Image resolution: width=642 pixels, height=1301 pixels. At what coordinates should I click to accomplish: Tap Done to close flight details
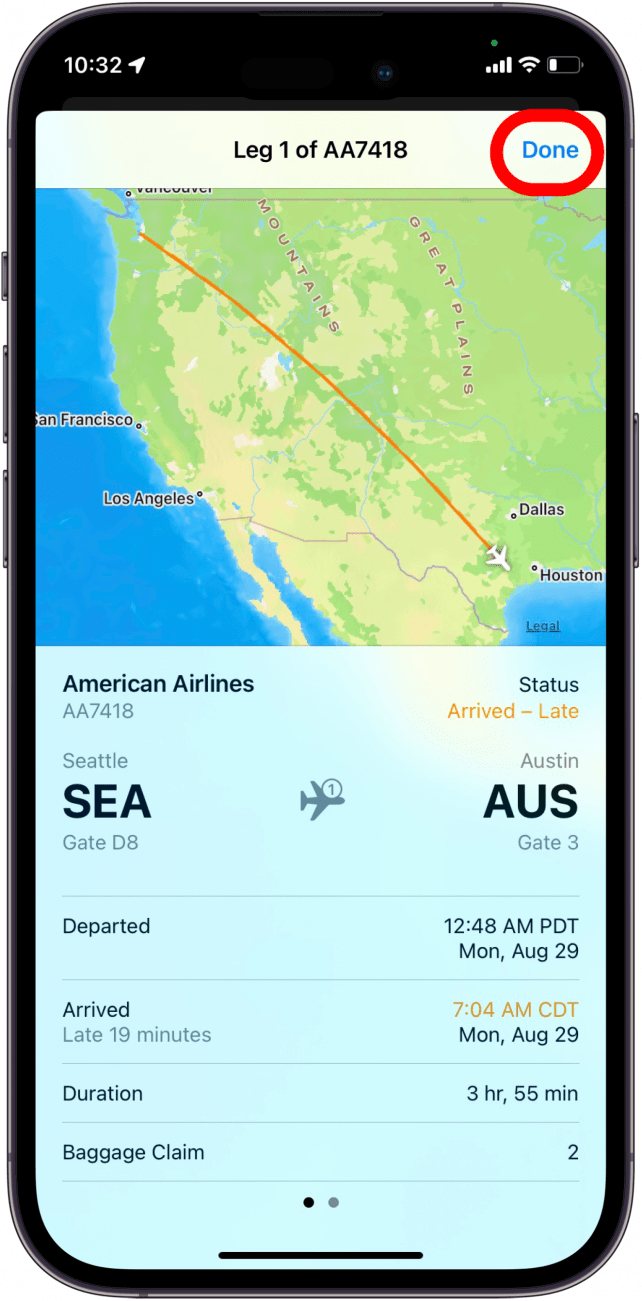click(x=549, y=150)
